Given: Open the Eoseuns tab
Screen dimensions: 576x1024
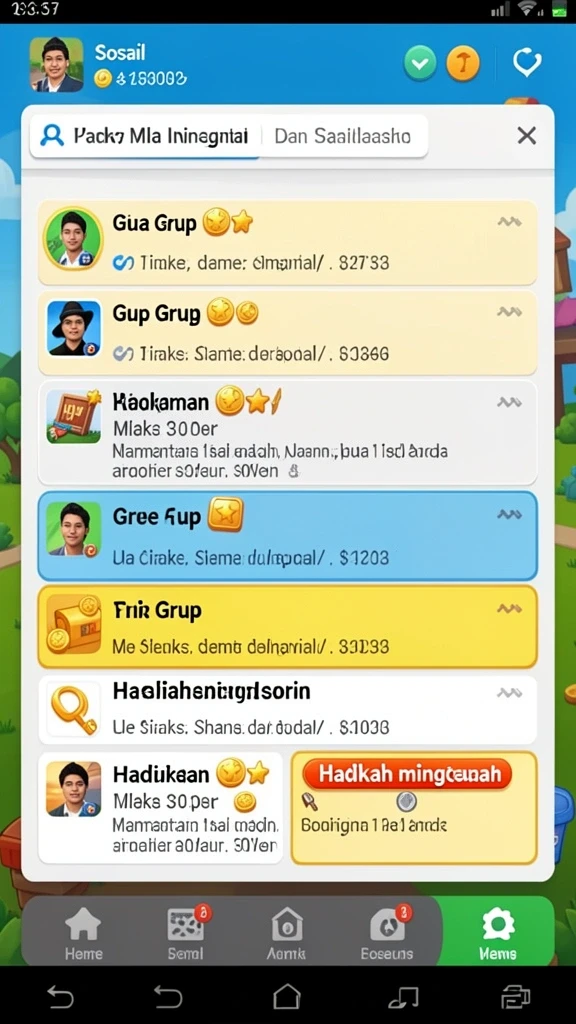Looking at the screenshot, I should coord(387,933).
